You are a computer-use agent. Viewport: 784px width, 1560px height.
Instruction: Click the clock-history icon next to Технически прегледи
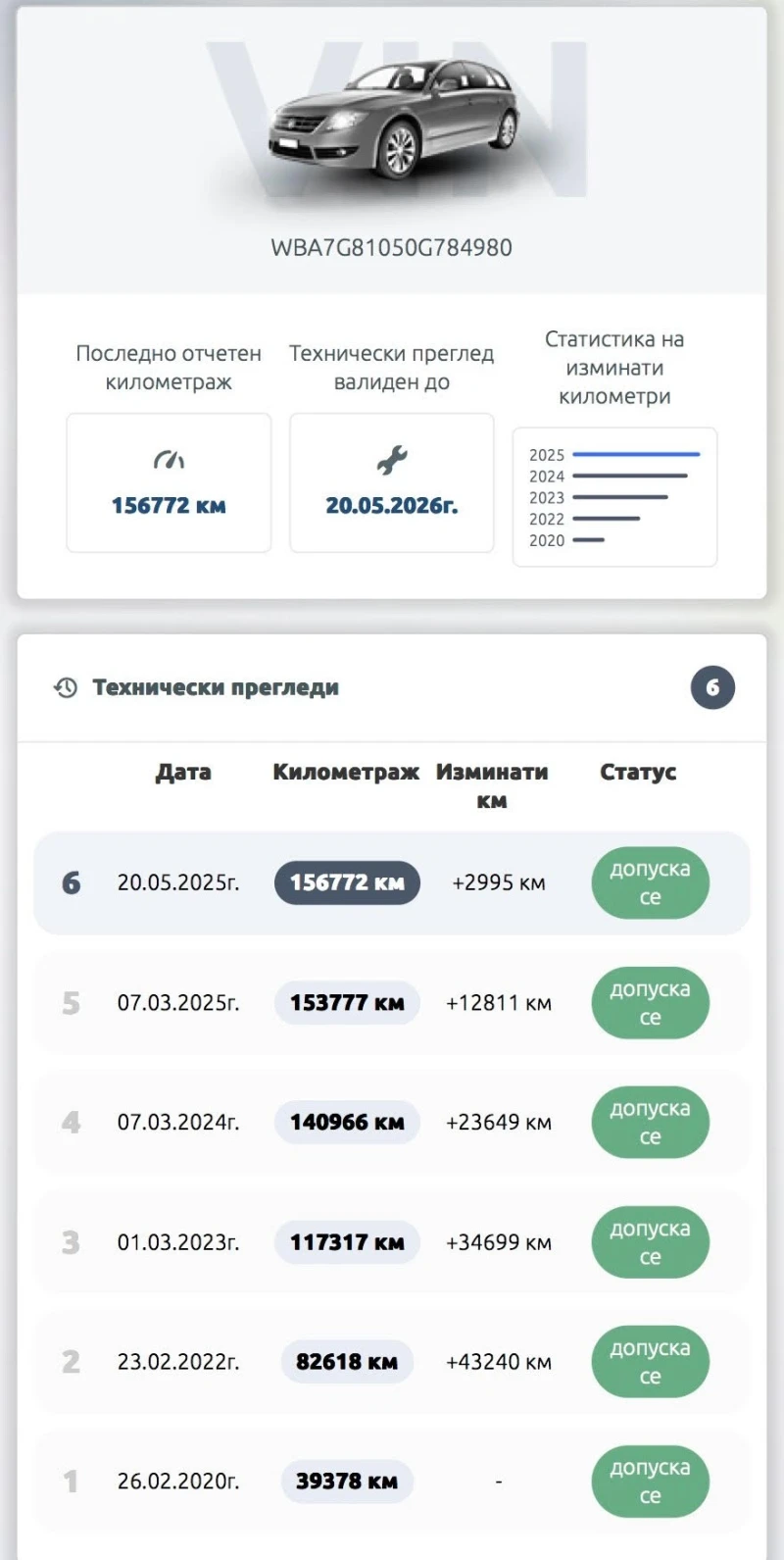65,687
